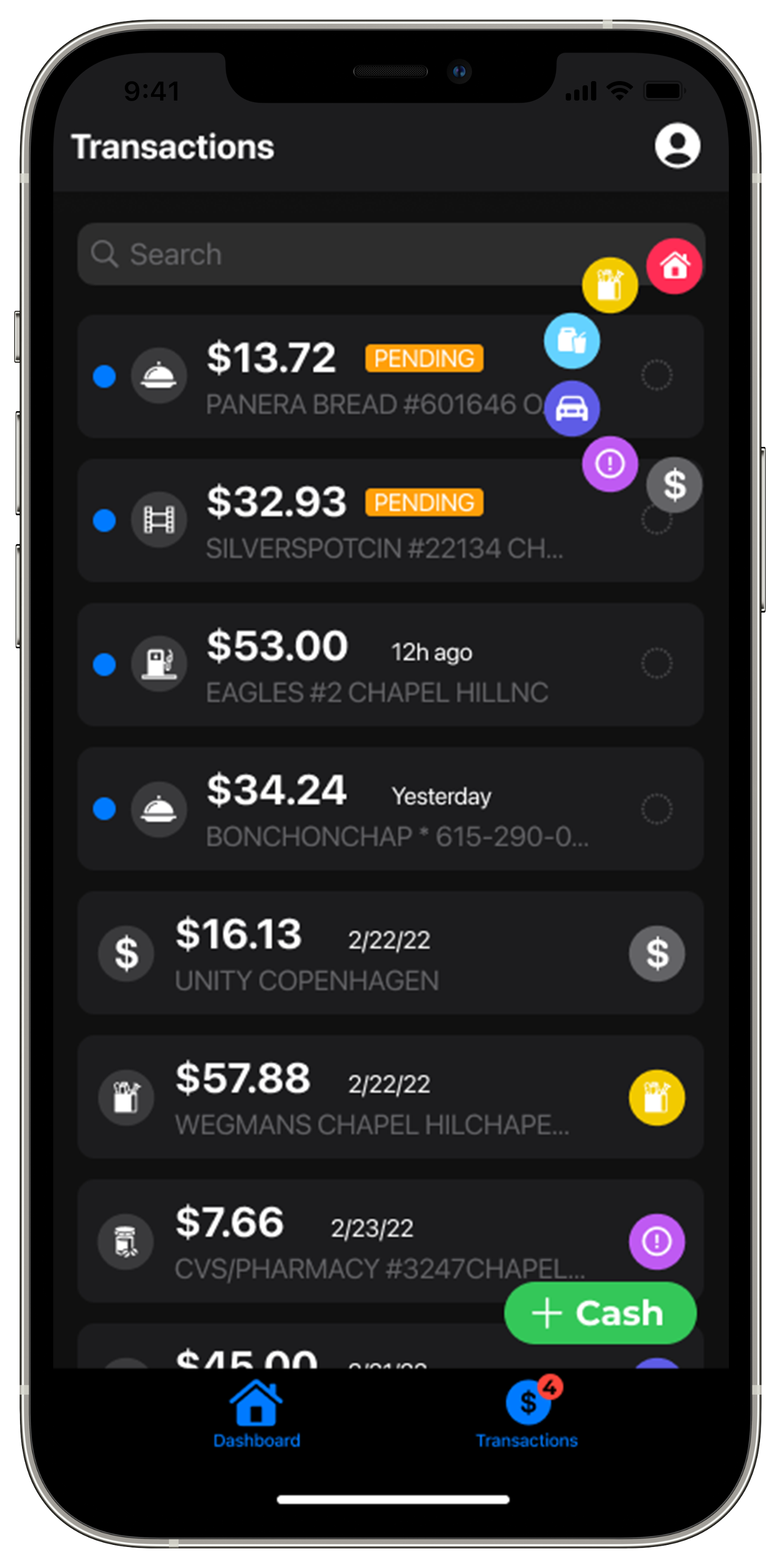Add a cash transaction
This screenshot has width=781, height=1568.
(600, 1314)
